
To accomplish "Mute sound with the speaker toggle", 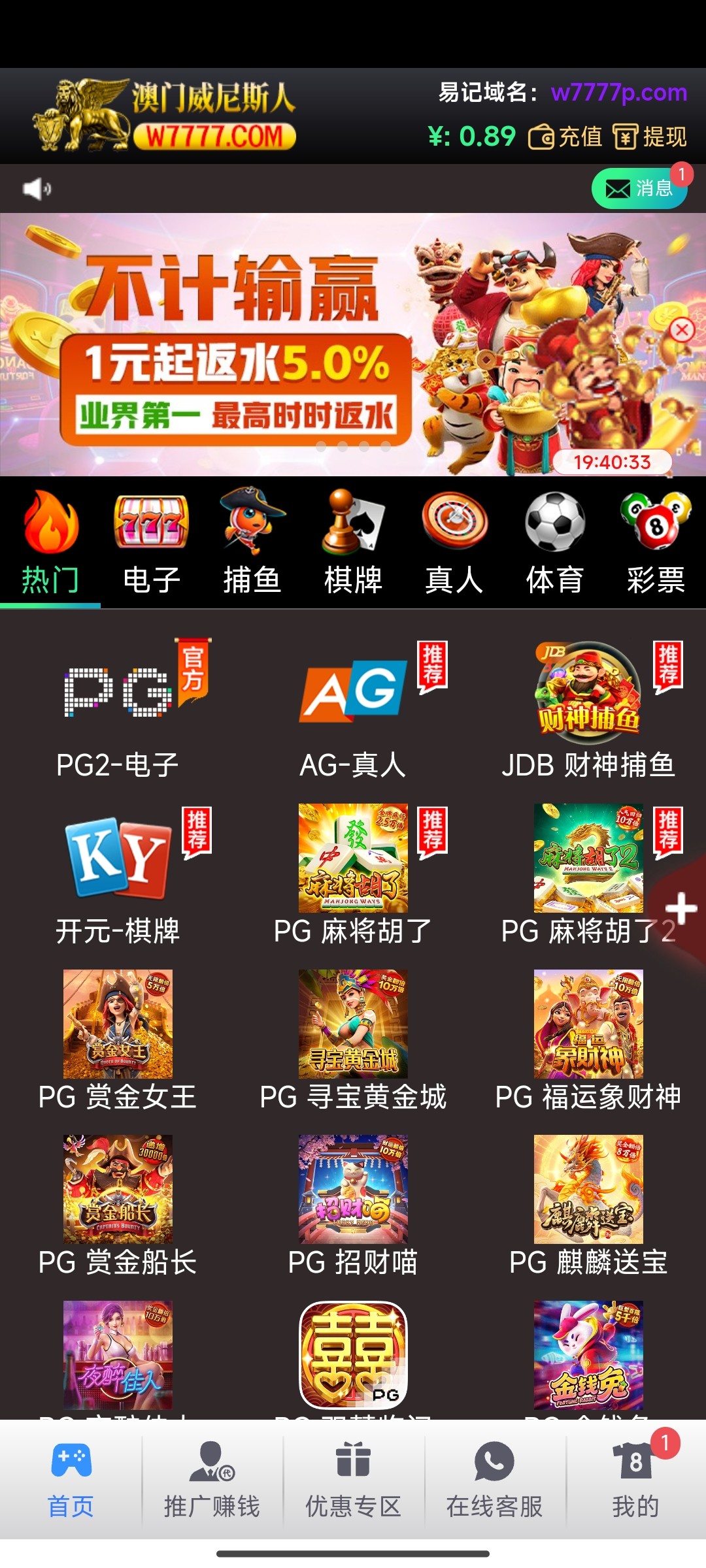I will (x=36, y=188).
